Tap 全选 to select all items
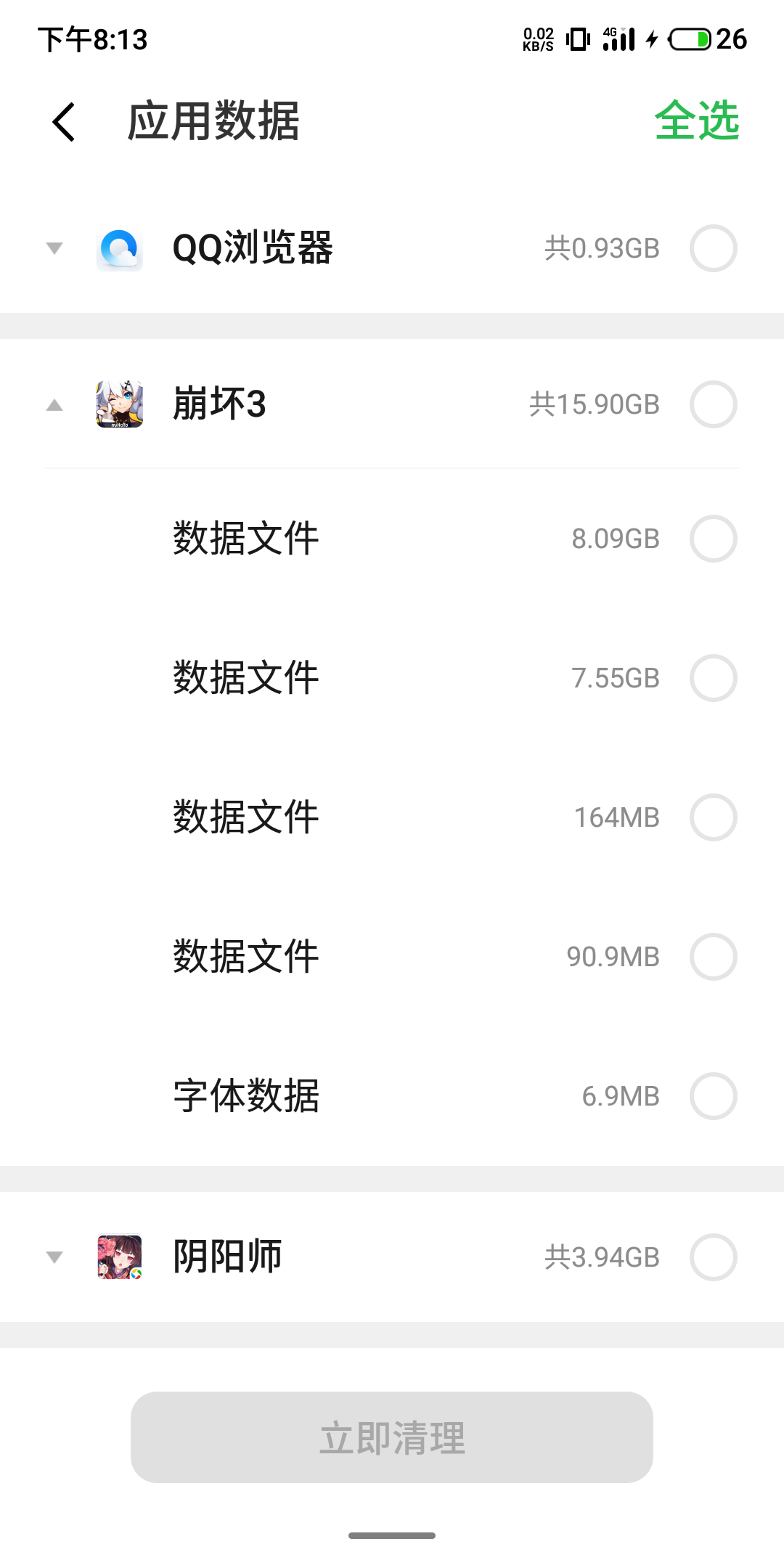Image resolution: width=784 pixels, height=1568 pixels. 696,121
